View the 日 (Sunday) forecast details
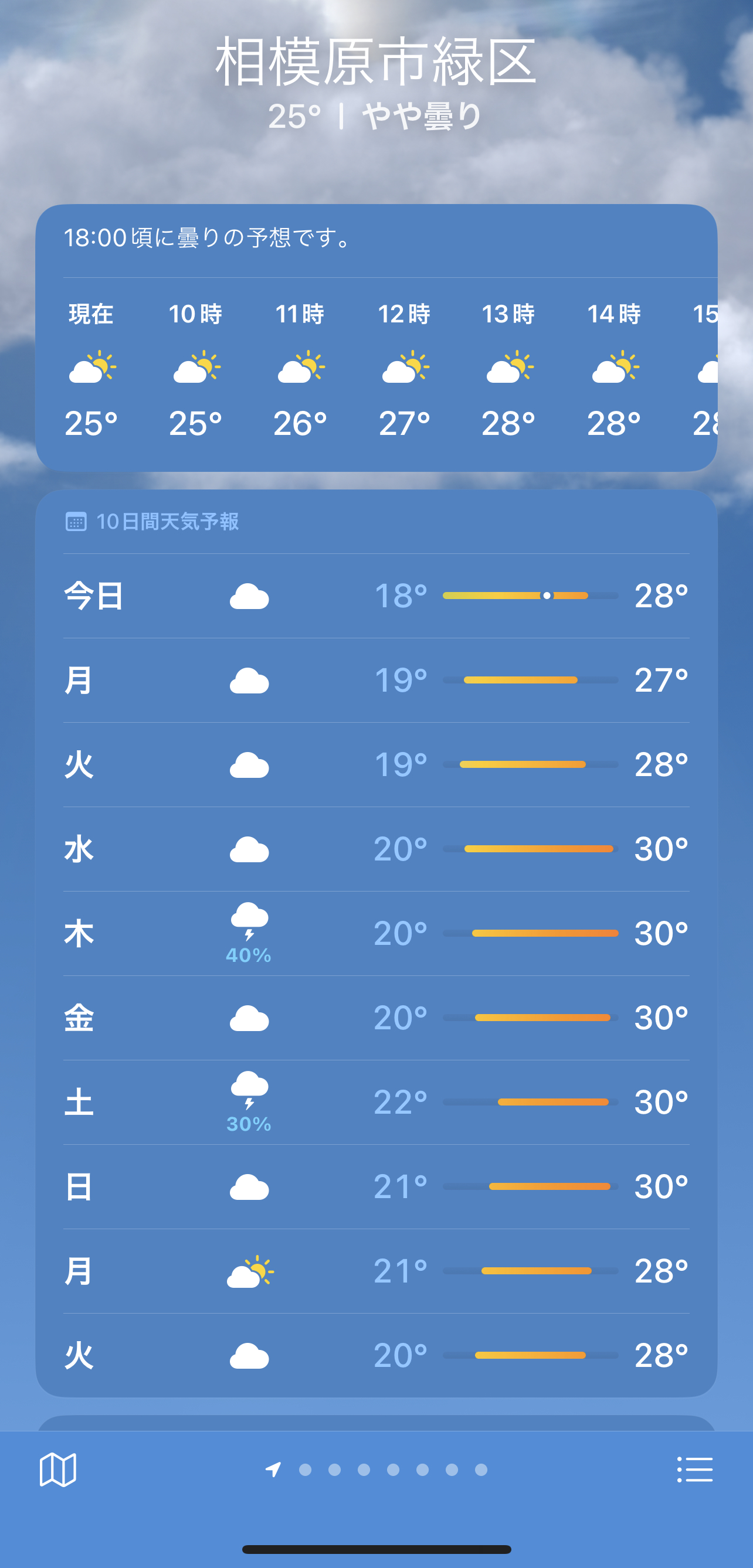The height and width of the screenshot is (1568, 753). coord(376,1187)
